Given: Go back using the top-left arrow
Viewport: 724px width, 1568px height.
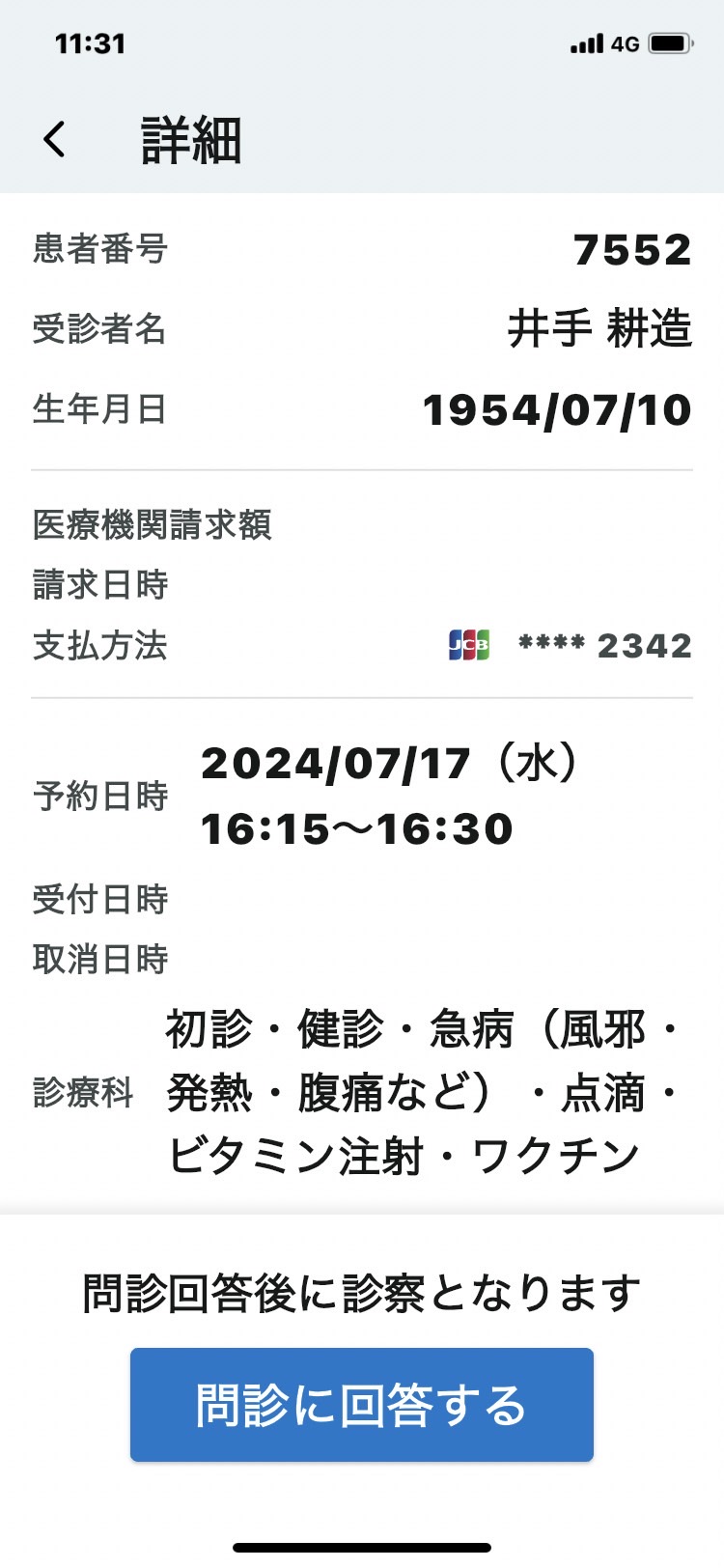Looking at the screenshot, I should pyautogui.click(x=55, y=140).
